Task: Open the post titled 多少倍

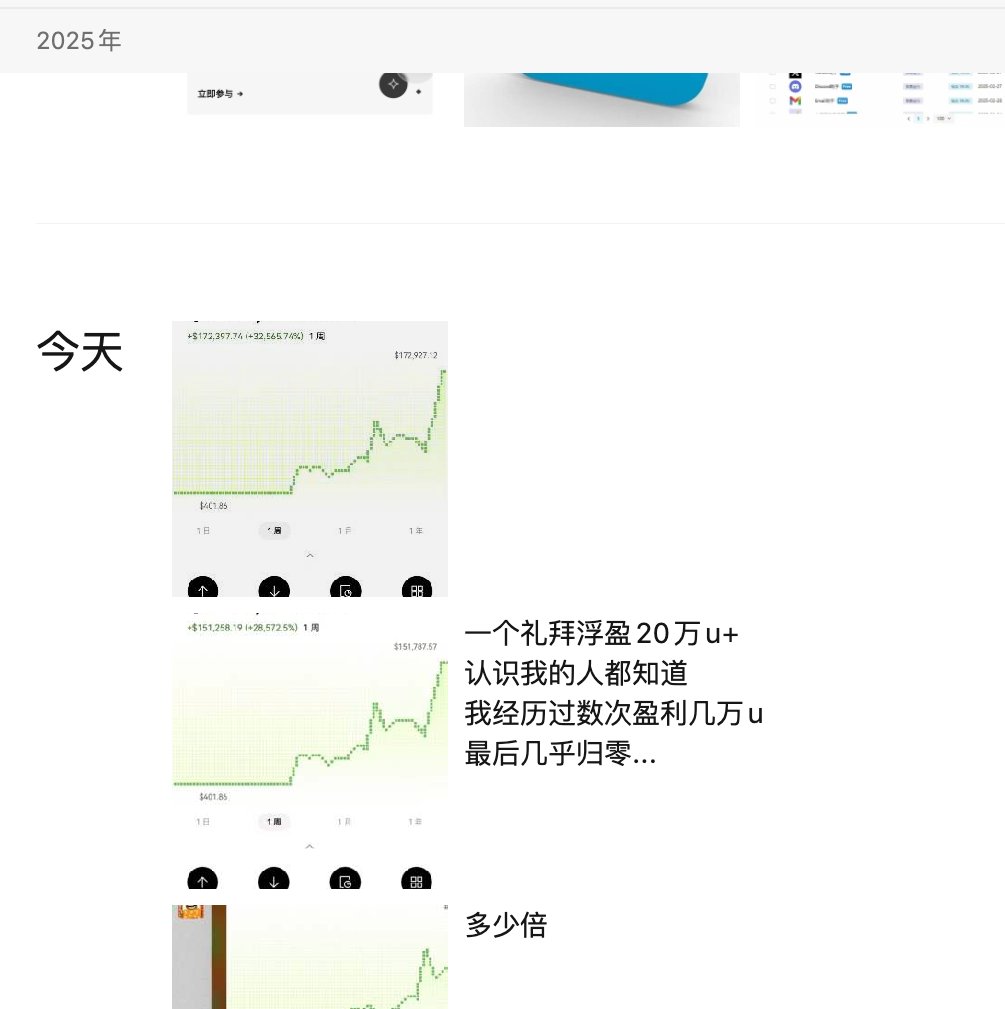Action: point(506,925)
